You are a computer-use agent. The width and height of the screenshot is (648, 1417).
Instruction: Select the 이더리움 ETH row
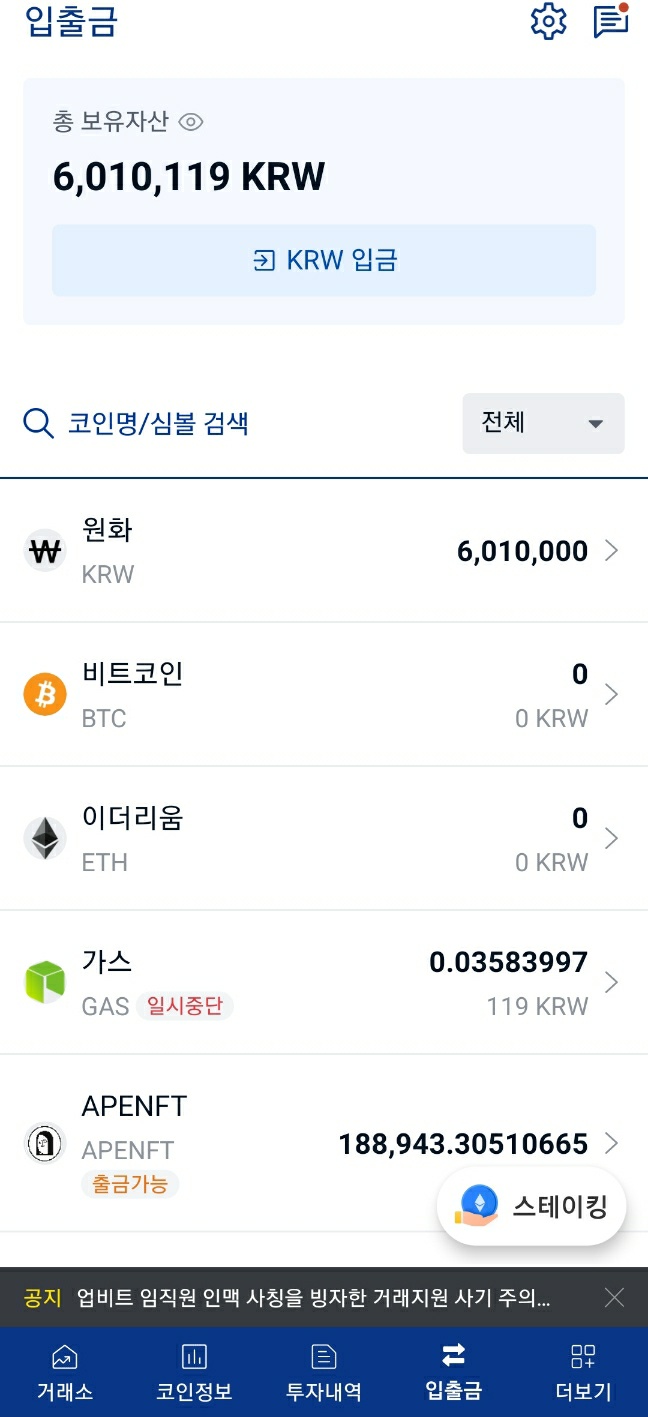click(324, 839)
